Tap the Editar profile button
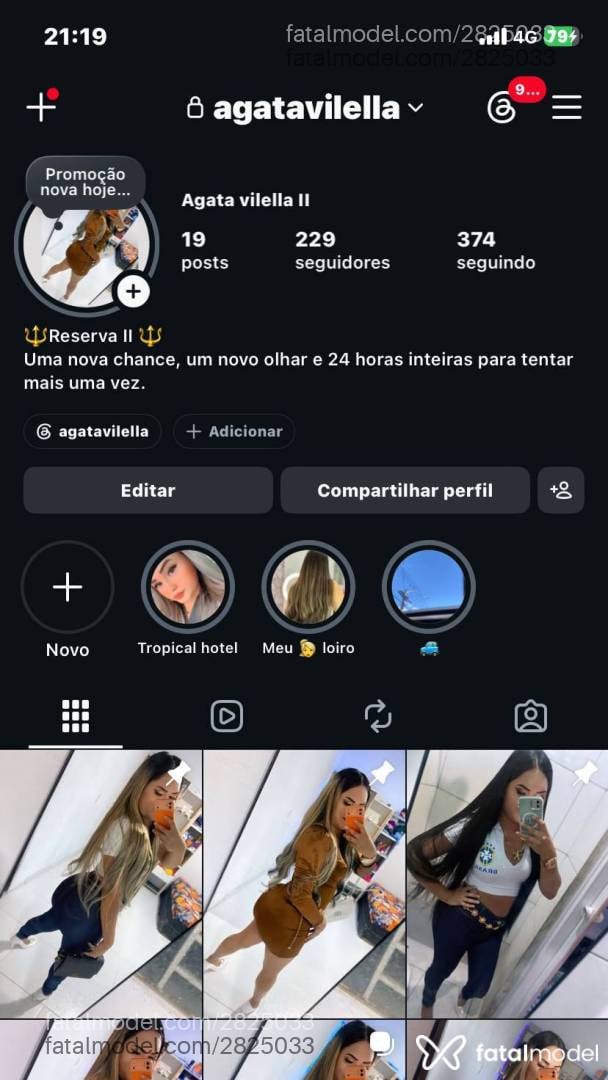 [x=148, y=490]
